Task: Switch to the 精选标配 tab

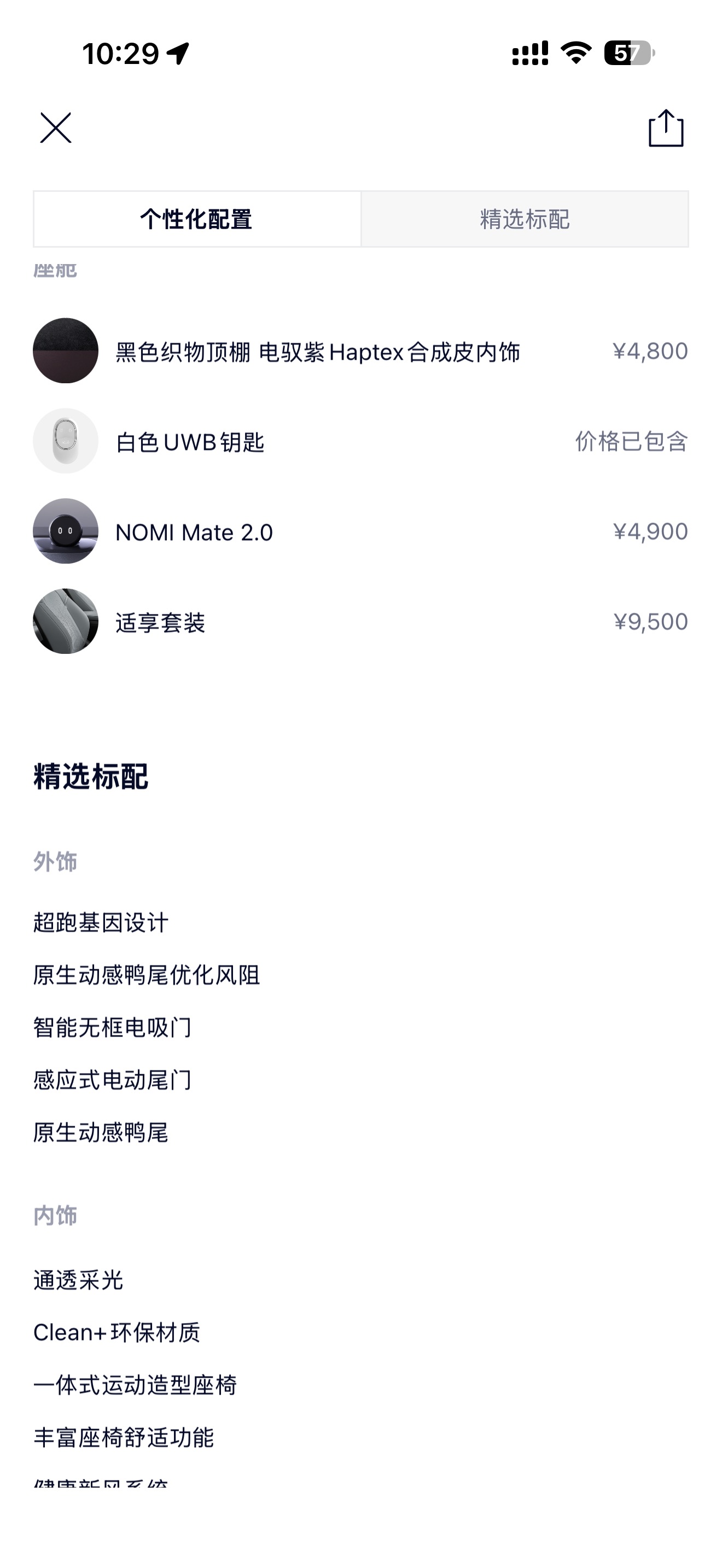Action: pyautogui.click(x=525, y=220)
